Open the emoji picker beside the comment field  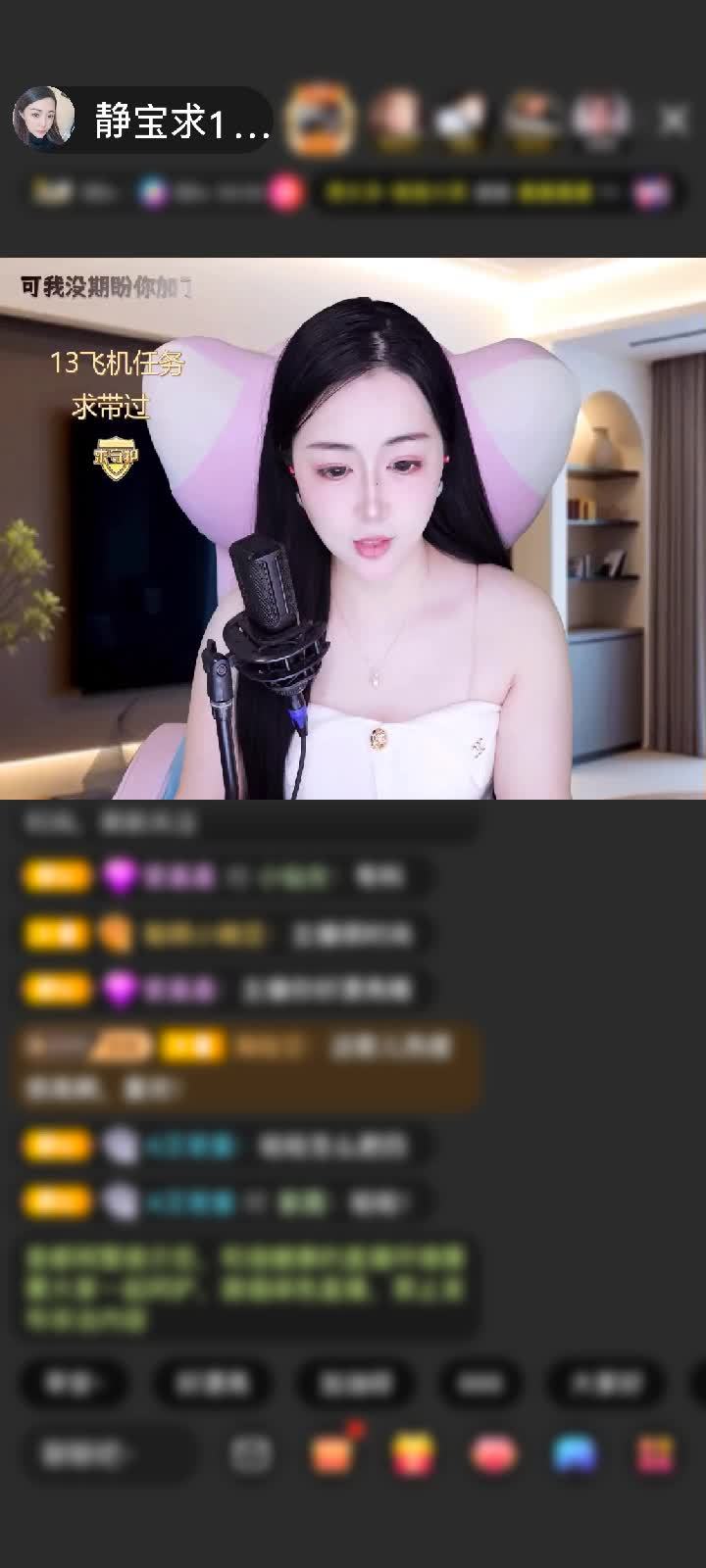click(251, 1451)
